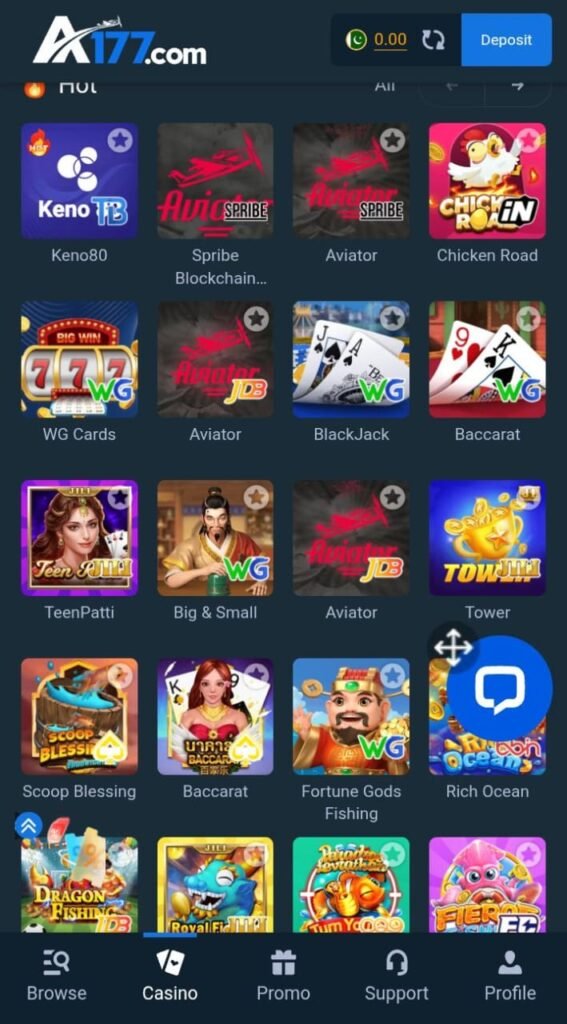The image size is (567, 1024).
Task: Open the WG Cards game
Action: pos(80,359)
